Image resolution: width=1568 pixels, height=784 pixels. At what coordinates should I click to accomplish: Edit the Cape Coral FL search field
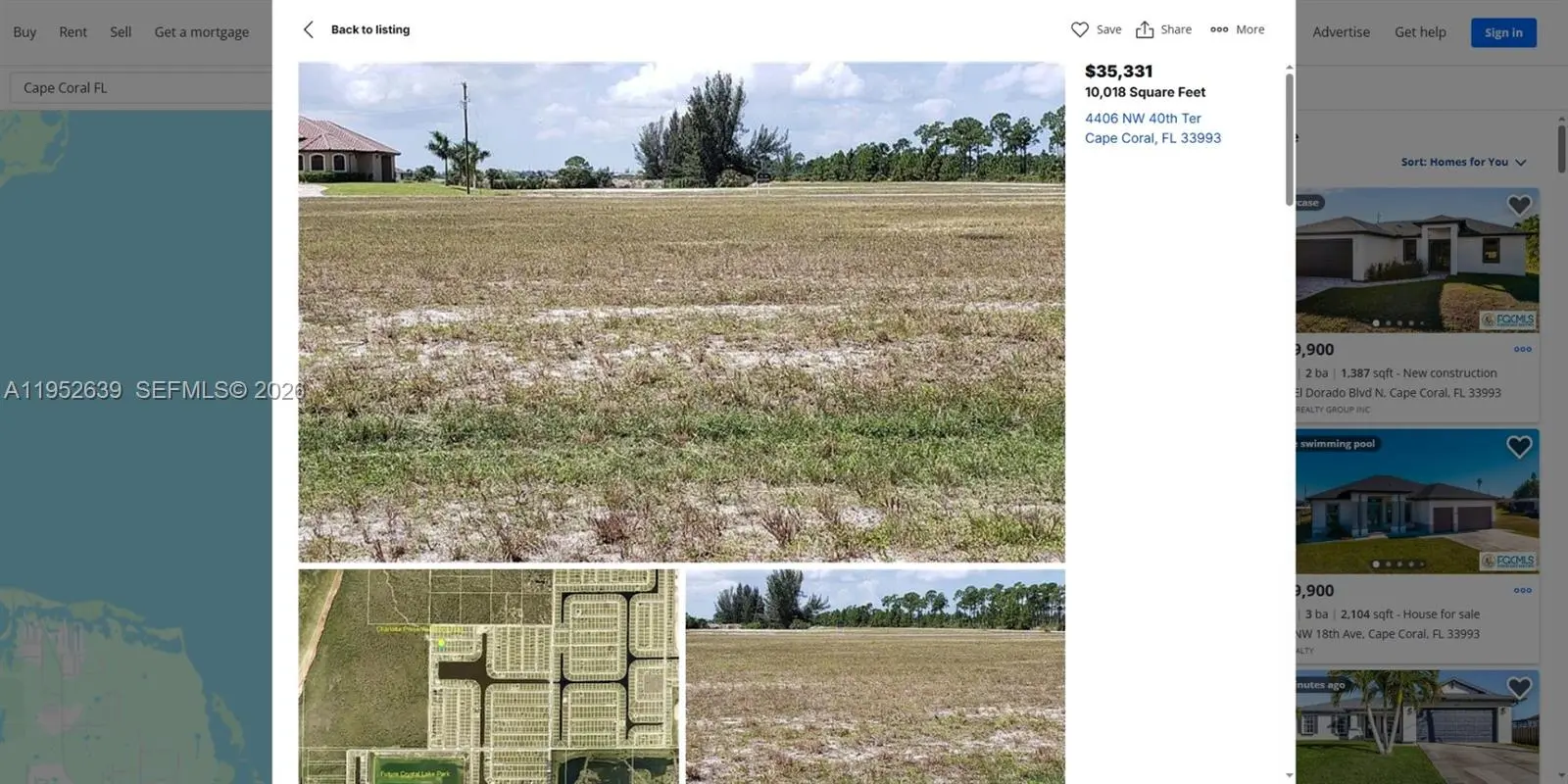point(137,87)
